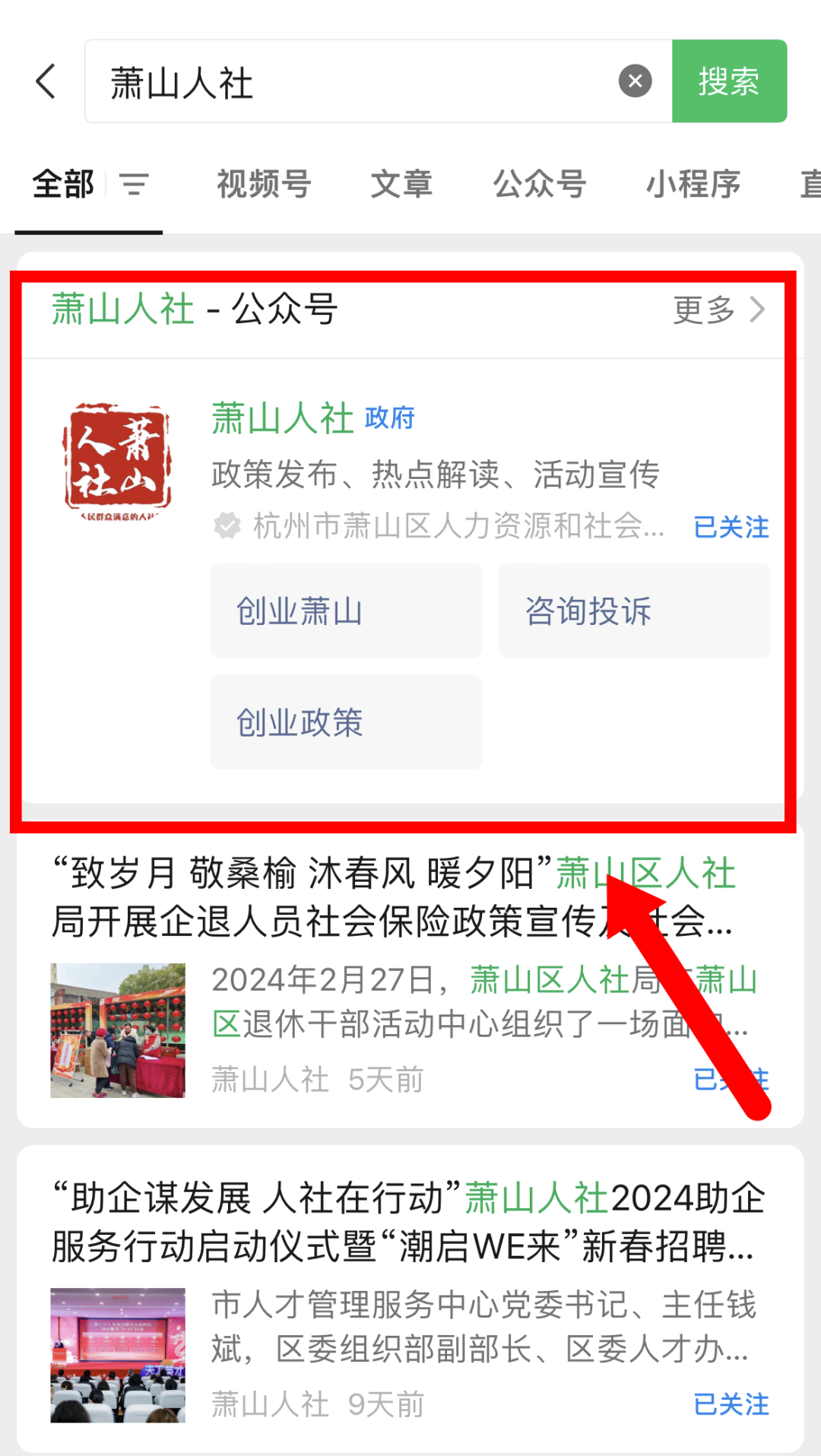Viewport: 821px width, 1456px height.
Task: Open the article 致岁月 敬桑榆 沐春风 暖夕阳
Action: click(394, 897)
